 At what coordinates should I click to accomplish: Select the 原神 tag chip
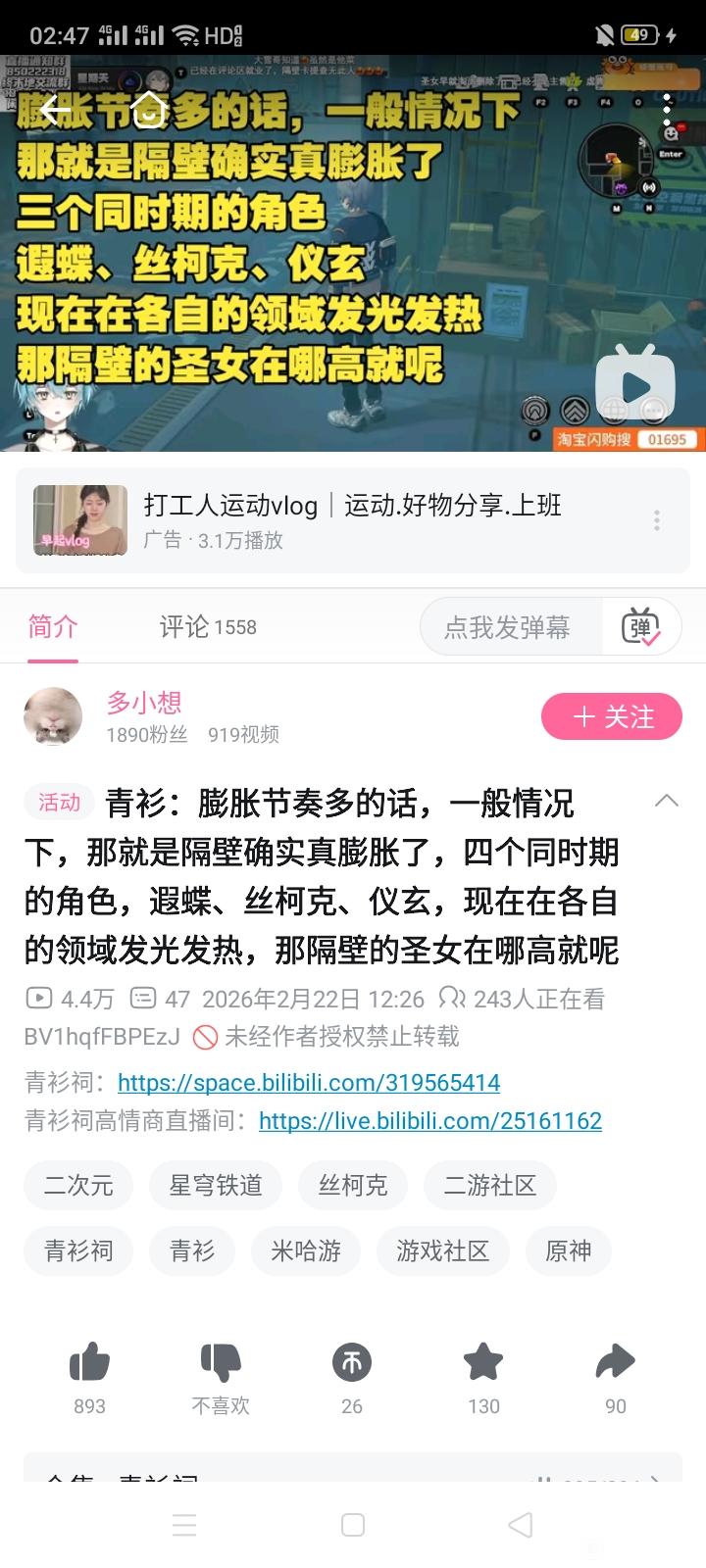(x=568, y=1251)
